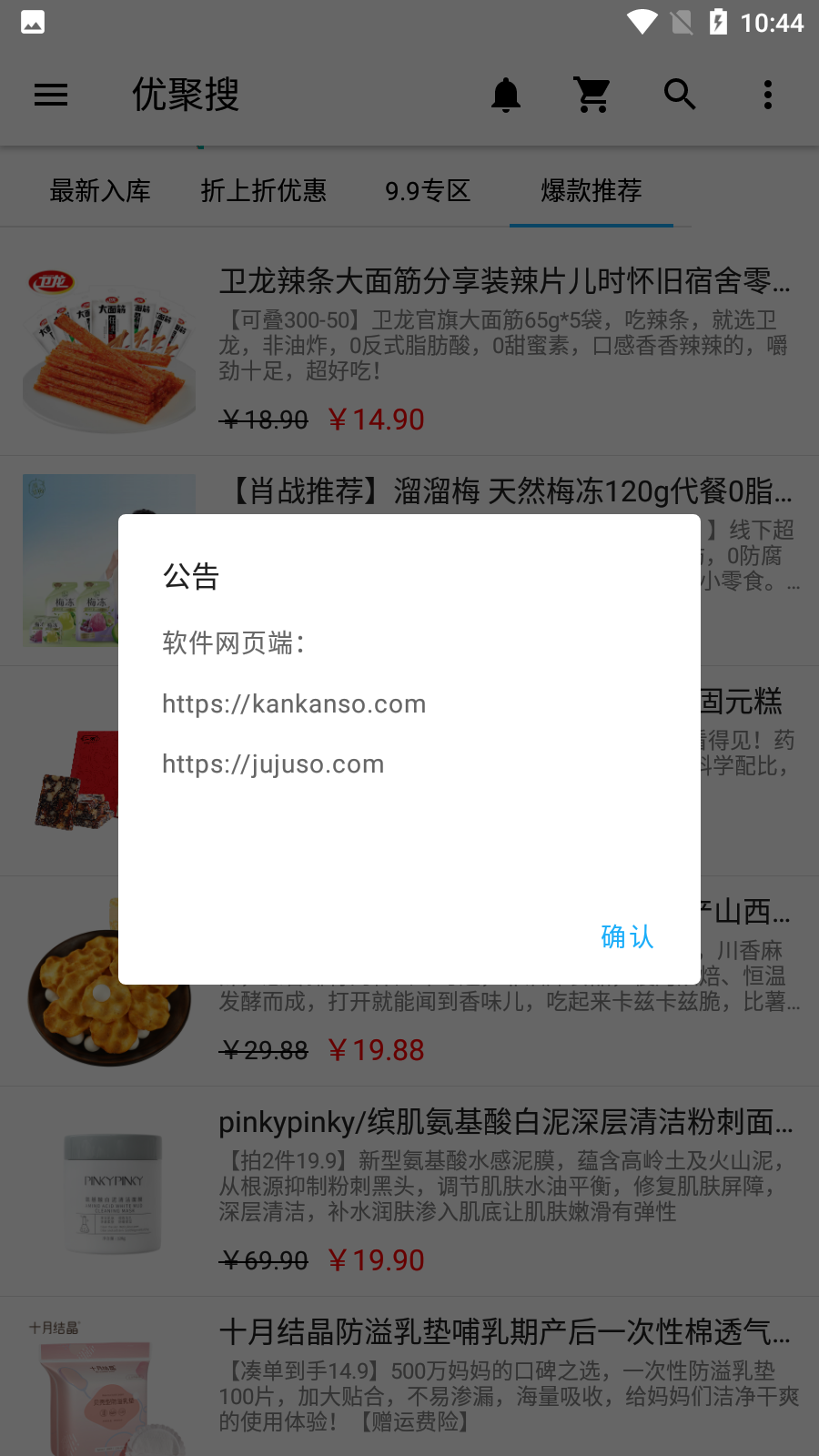Open the notifications bell
The image size is (819, 1456).
click(506, 95)
